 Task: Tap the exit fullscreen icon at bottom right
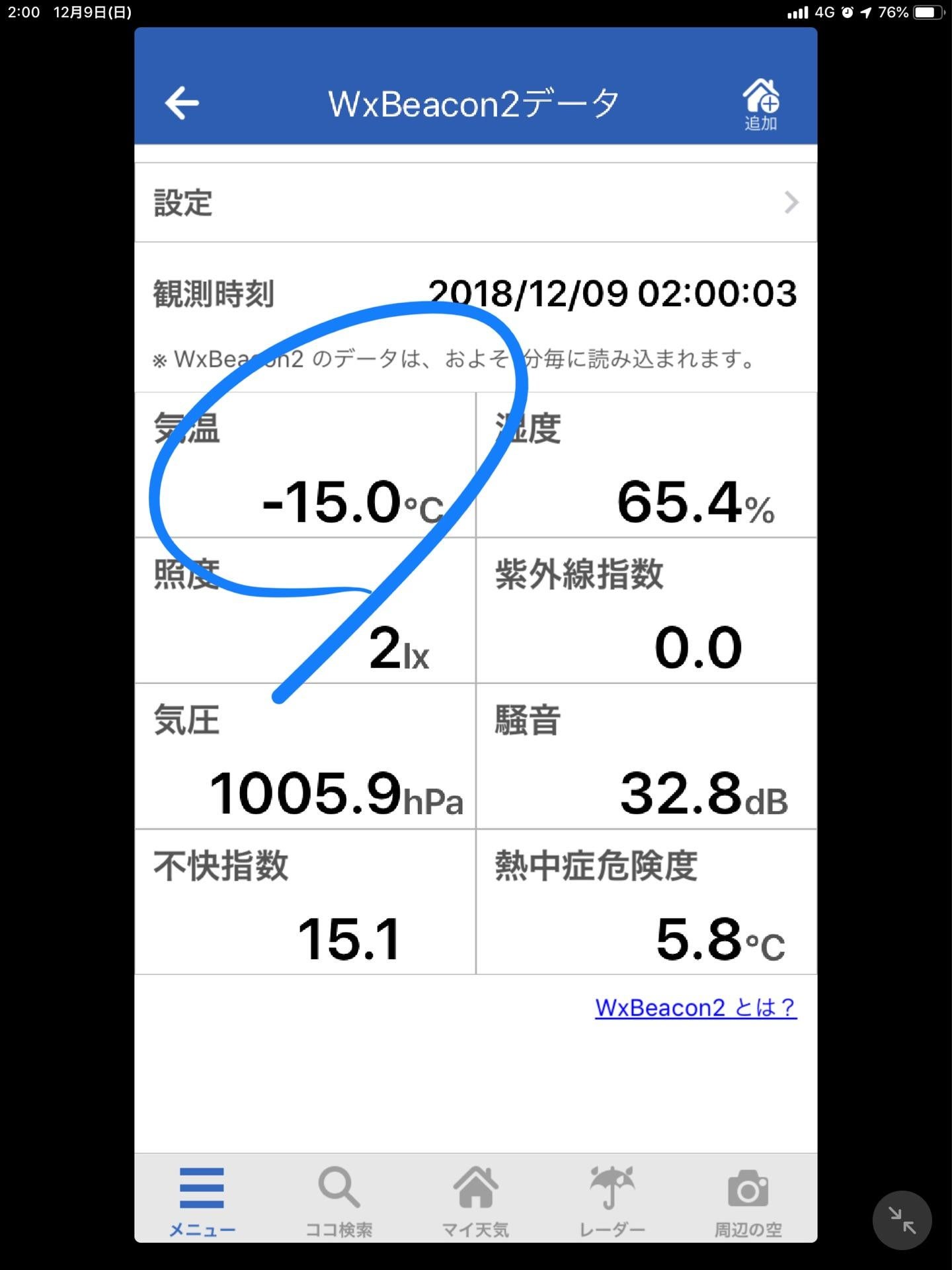click(x=902, y=1220)
